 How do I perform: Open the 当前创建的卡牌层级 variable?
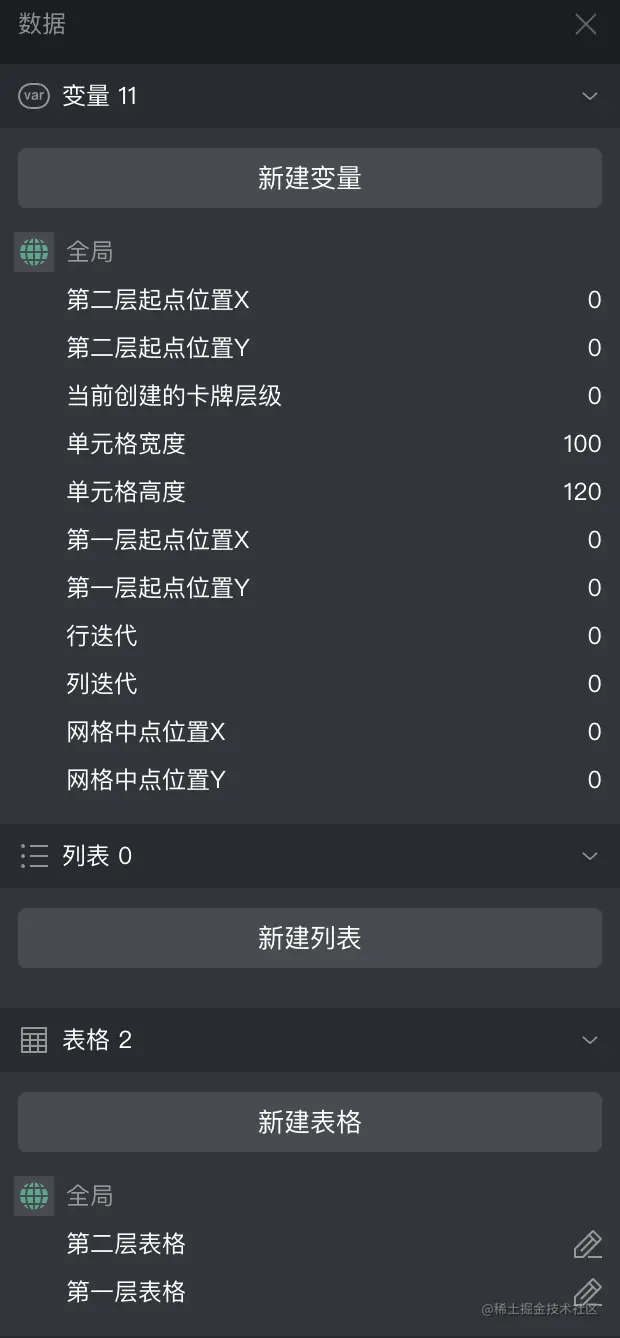coord(174,396)
